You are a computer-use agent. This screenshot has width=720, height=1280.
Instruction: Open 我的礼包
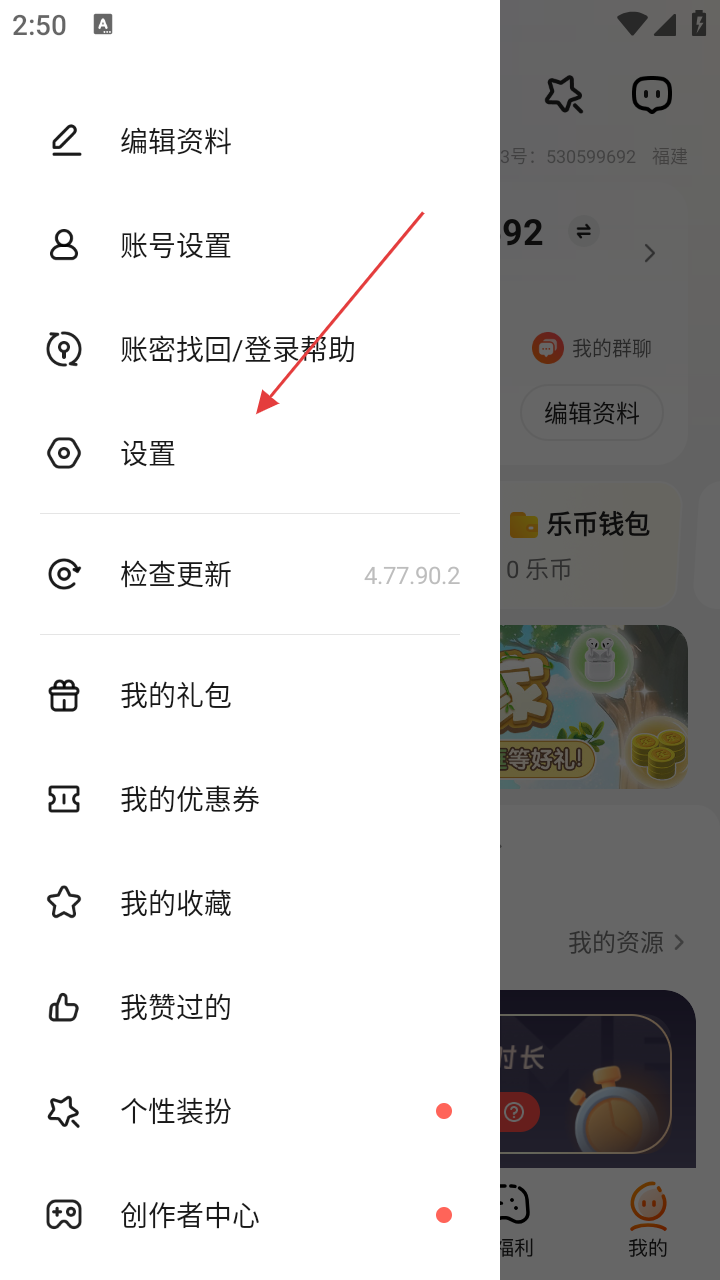pos(176,696)
